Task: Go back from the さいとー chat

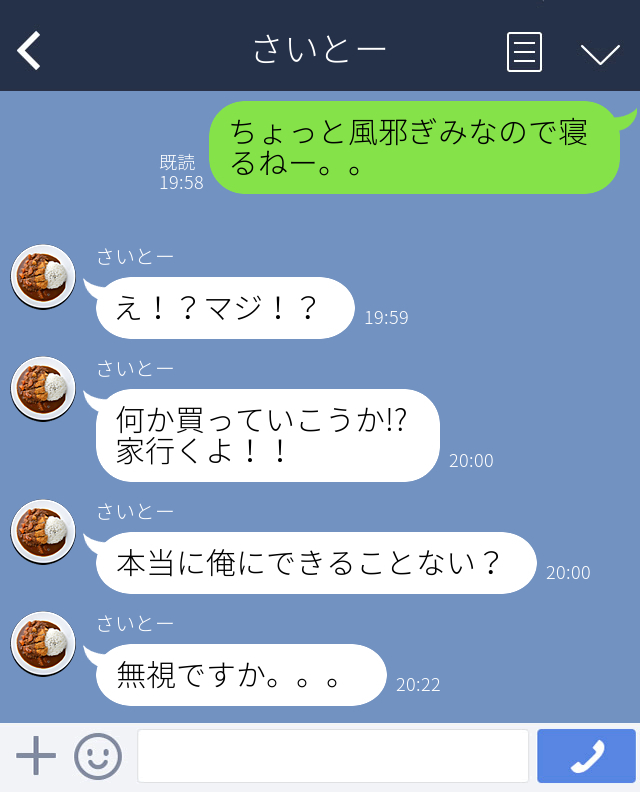Action: (30, 50)
